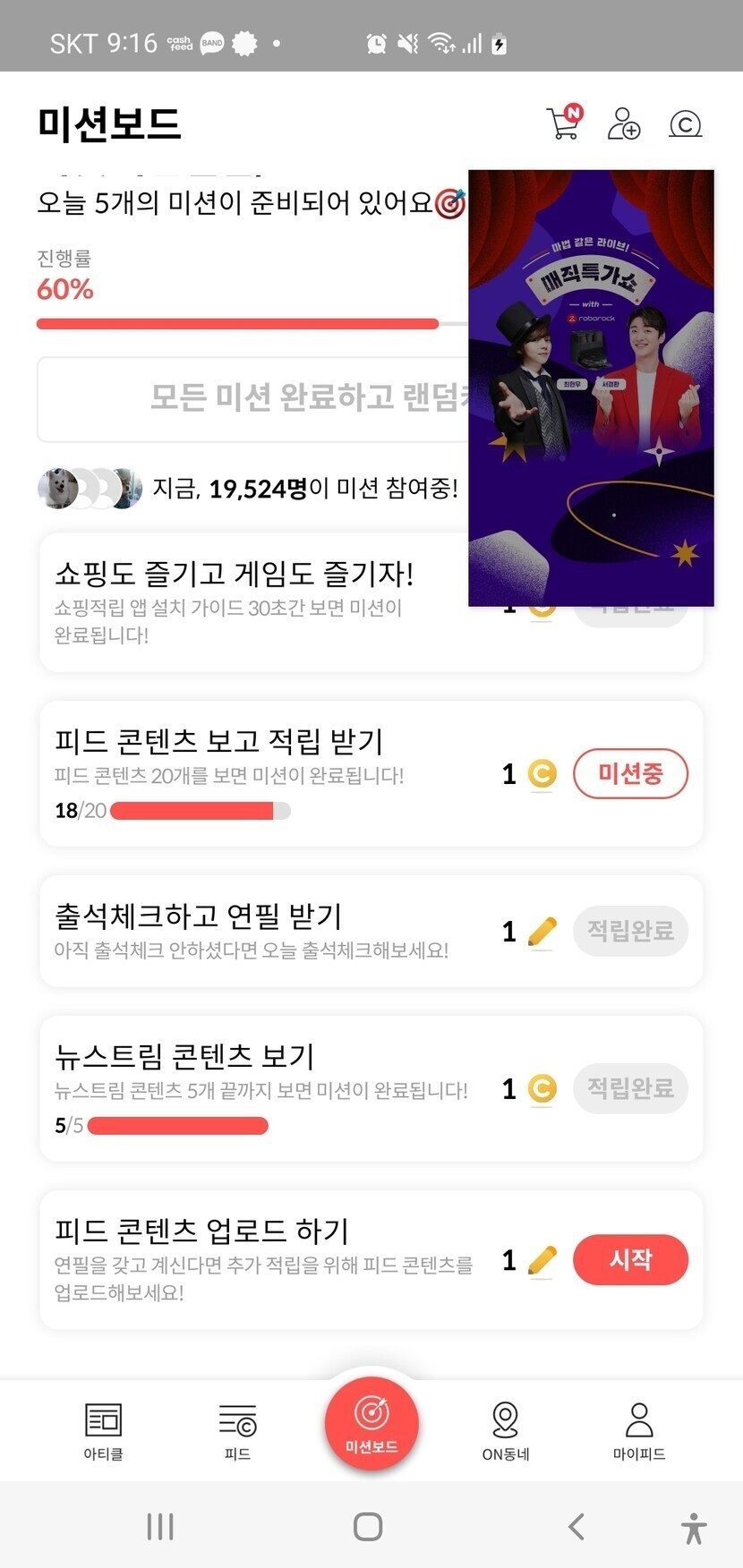The width and height of the screenshot is (743, 1568).
Task: Start the 피드 콘텐츠 업로드 하기 mission
Action: point(630,1260)
